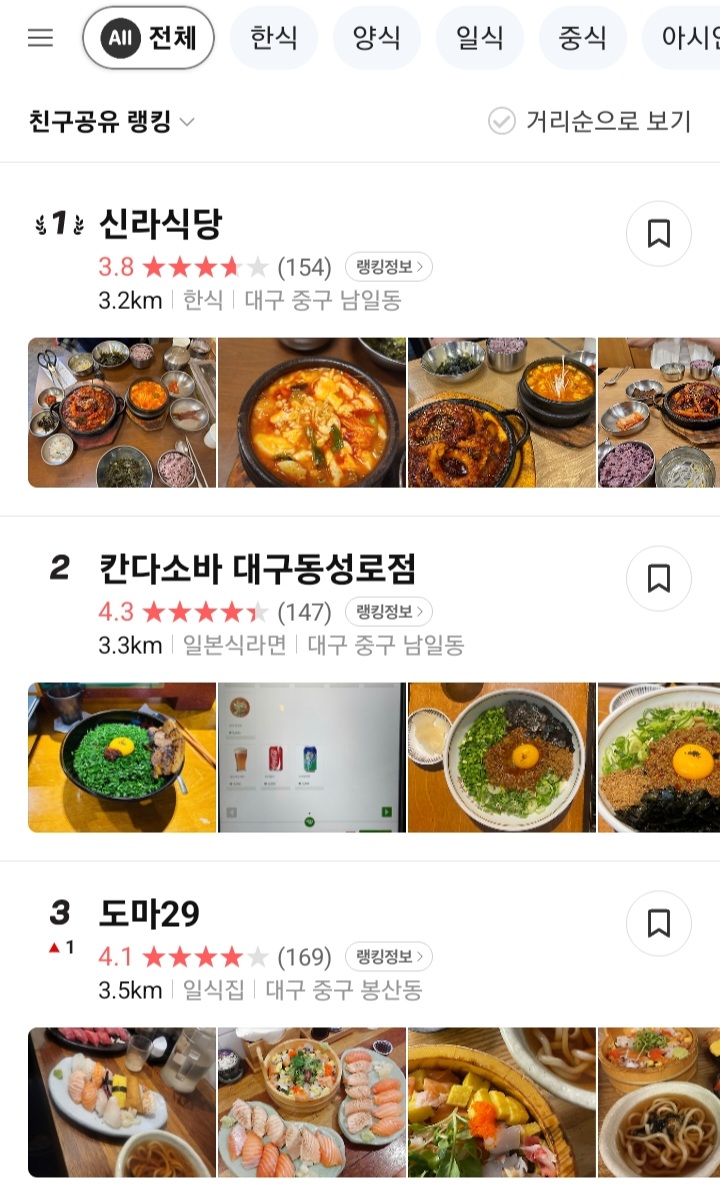
Task: Bookmark the 도마29 restaurant
Action: click(x=658, y=924)
